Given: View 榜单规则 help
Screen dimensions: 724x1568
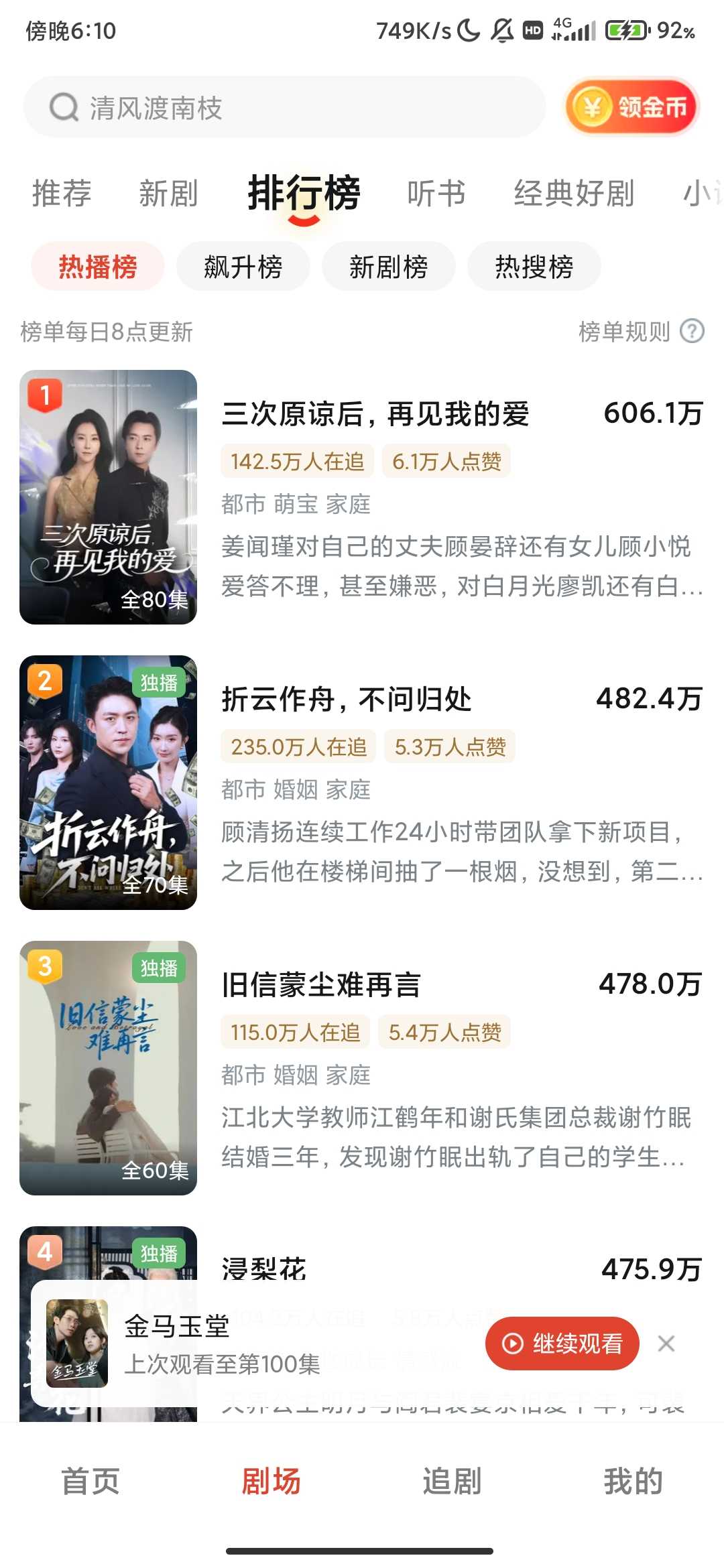Looking at the screenshot, I should pos(640,331).
